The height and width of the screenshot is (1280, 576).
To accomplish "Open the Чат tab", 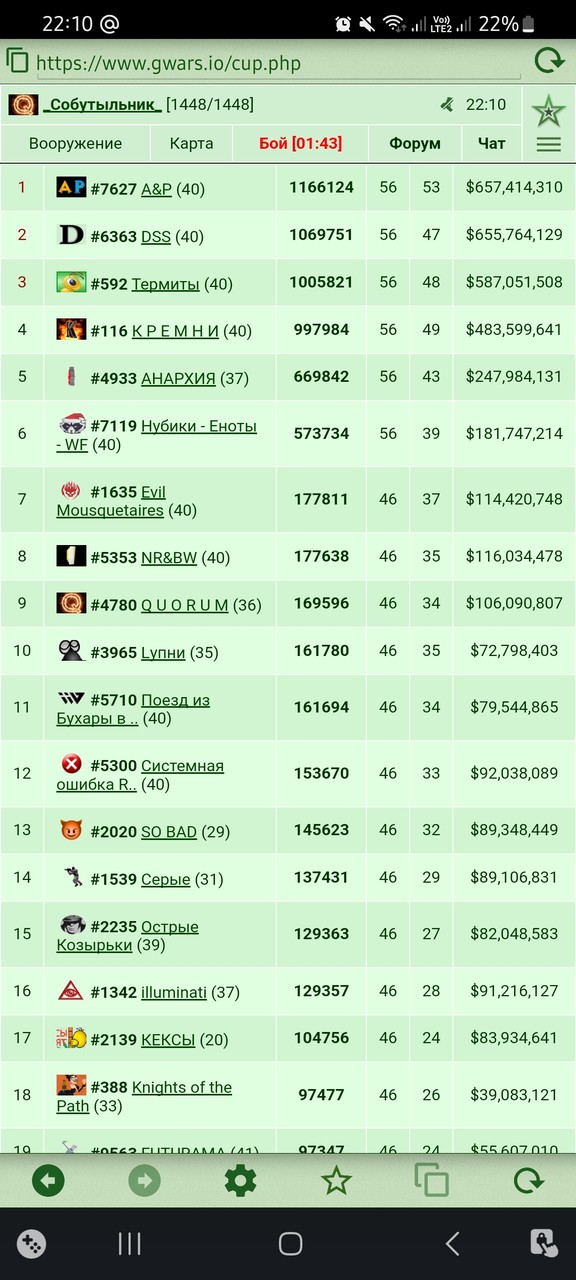I will 492,143.
